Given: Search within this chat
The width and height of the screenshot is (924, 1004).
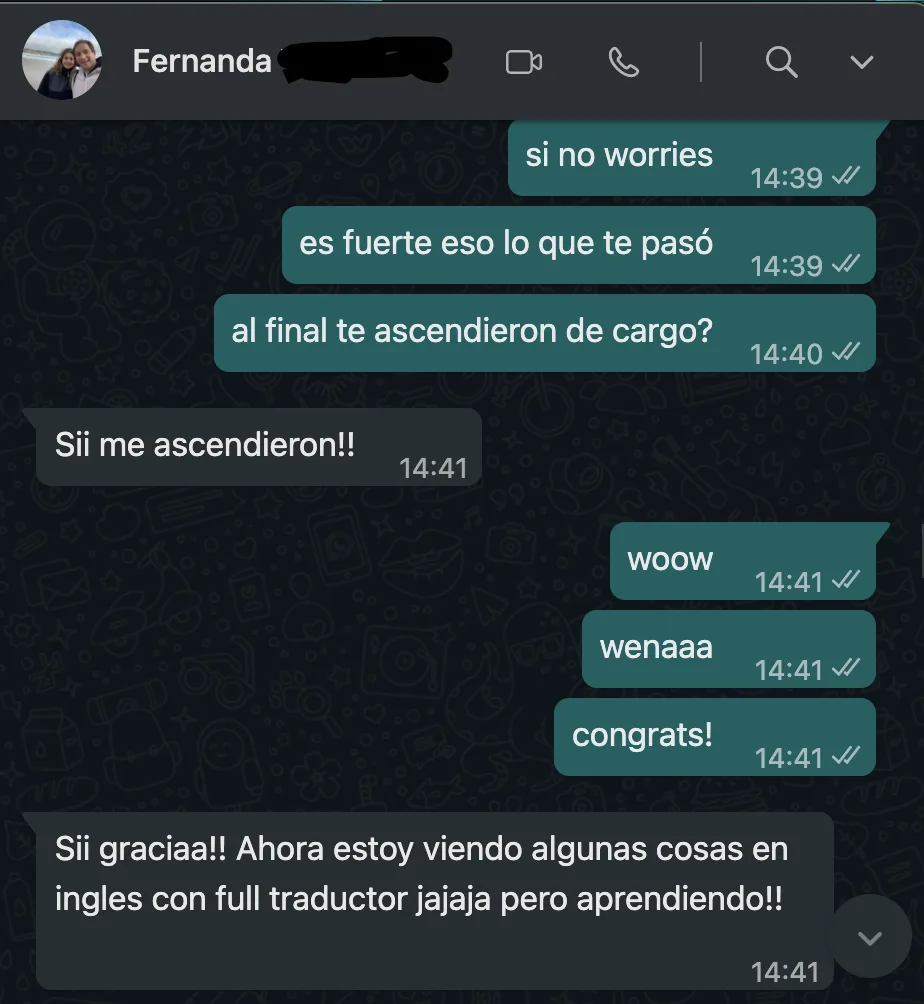Looking at the screenshot, I should tap(781, 62).
